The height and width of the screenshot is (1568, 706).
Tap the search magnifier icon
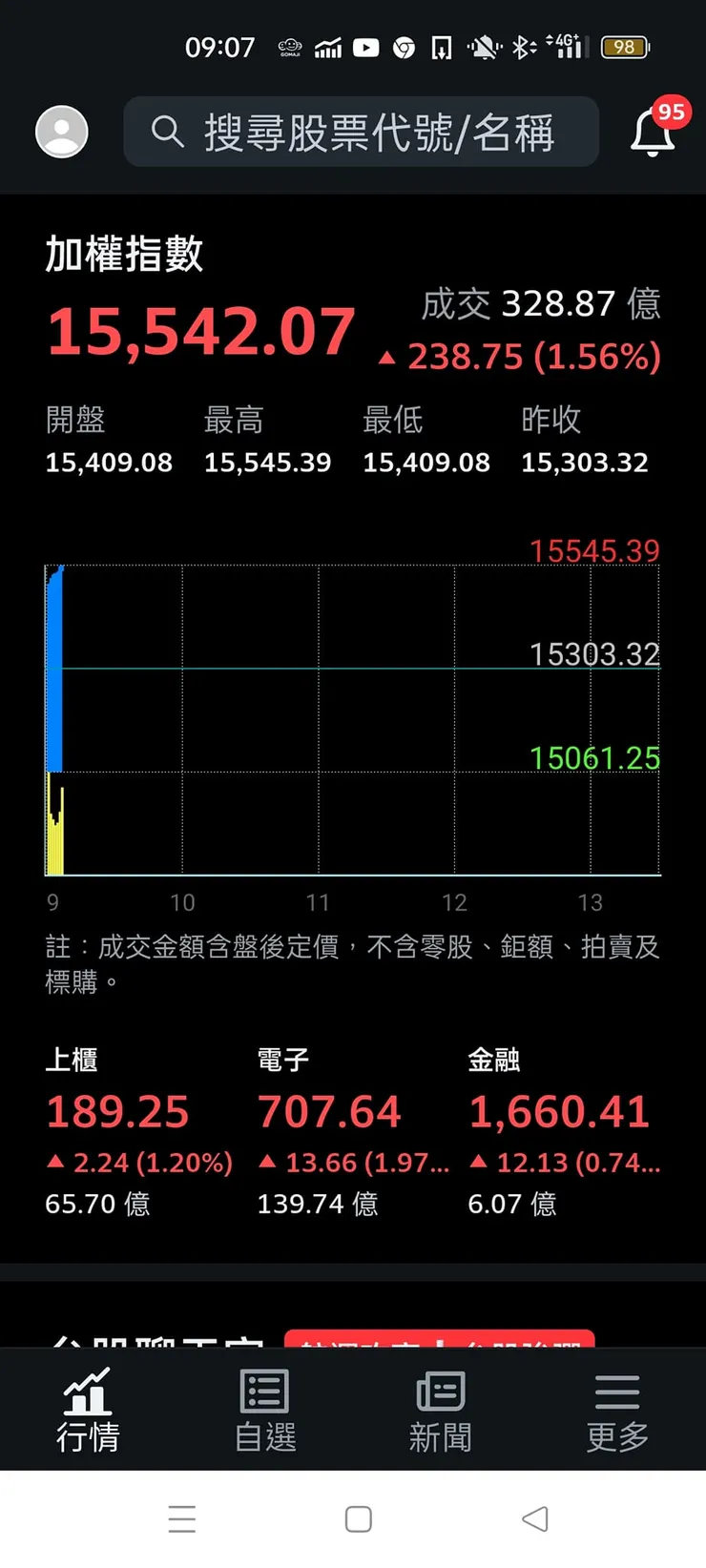coord(168,132)
